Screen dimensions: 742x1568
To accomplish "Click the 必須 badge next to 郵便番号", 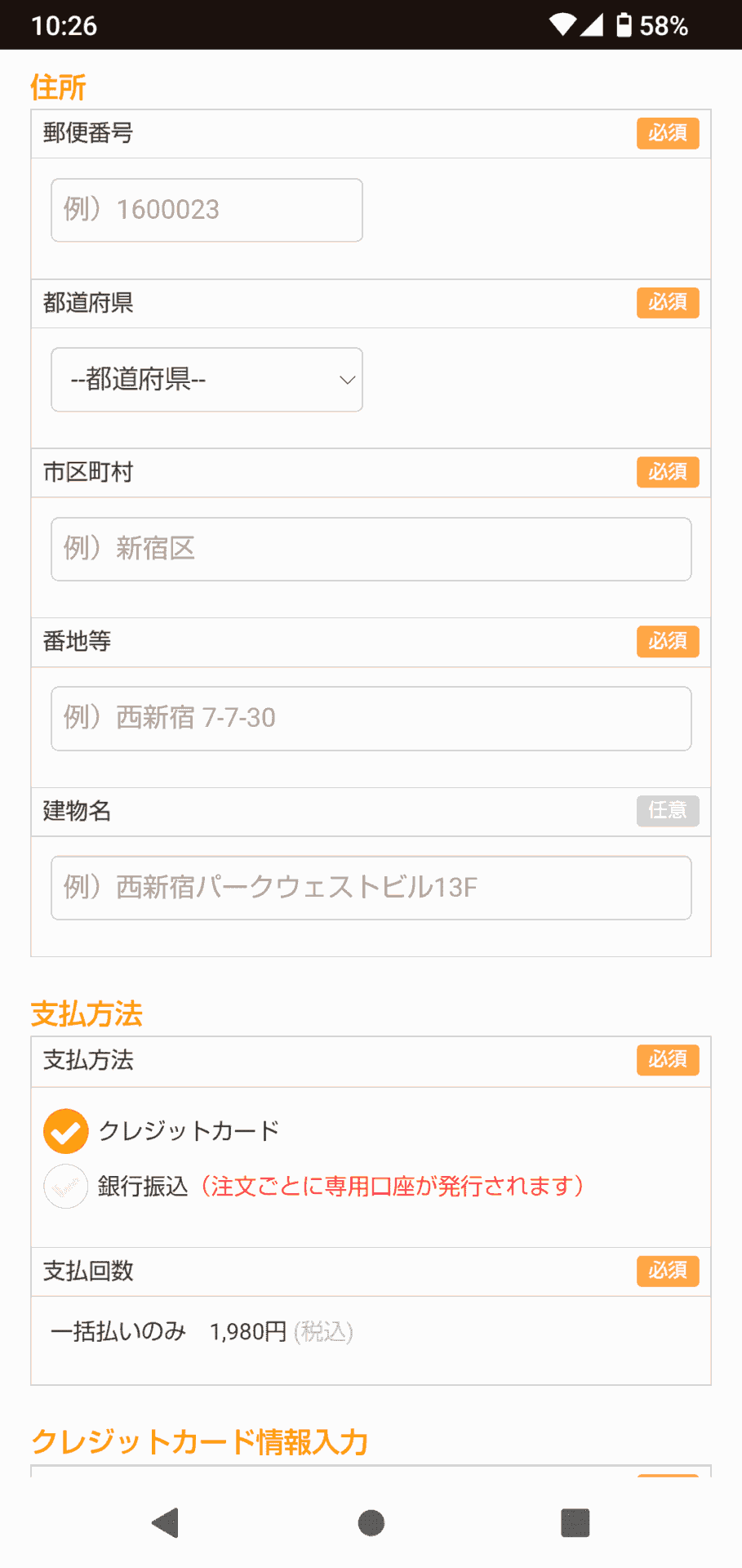I will 668,133.
